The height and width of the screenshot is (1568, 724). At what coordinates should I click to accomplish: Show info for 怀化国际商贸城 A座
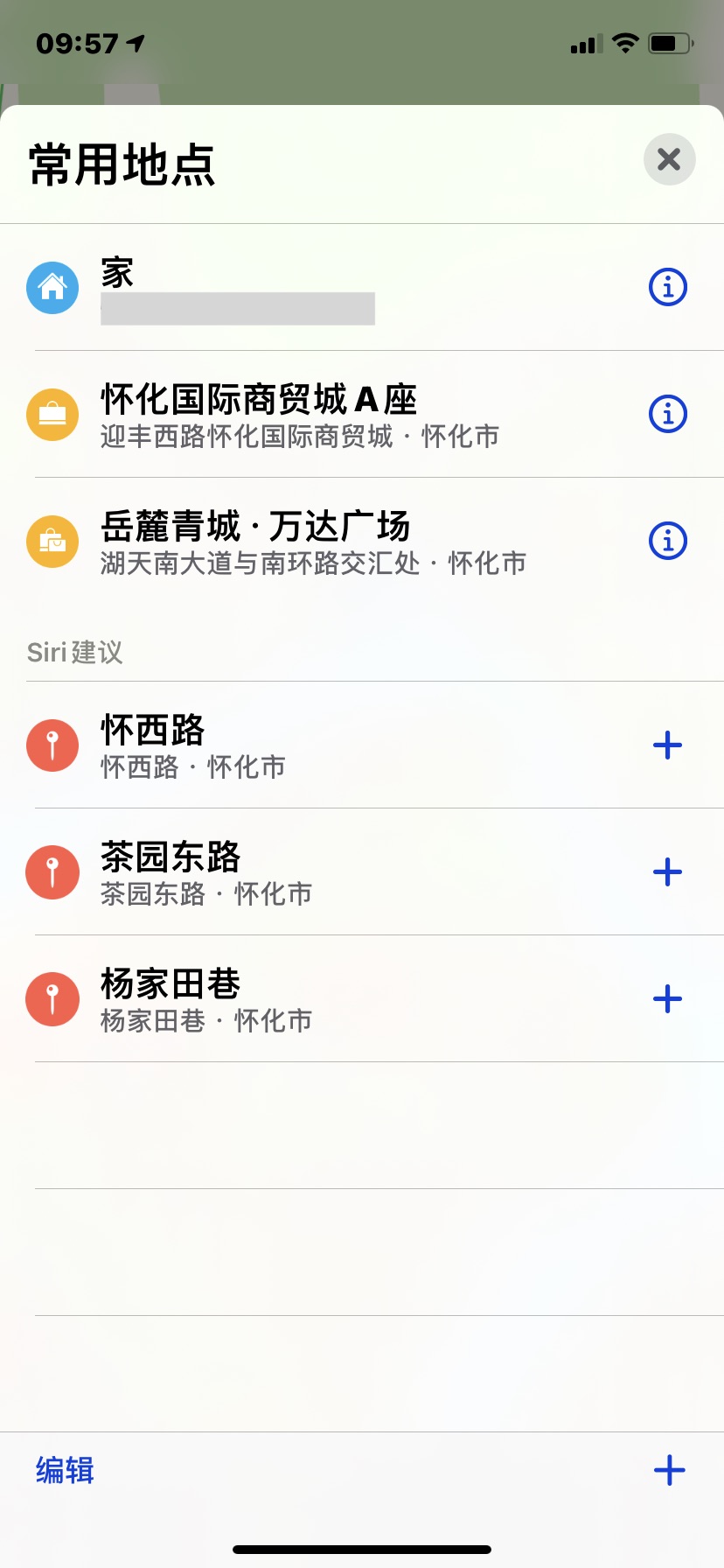pyautogui.click(x=668, y=414)
